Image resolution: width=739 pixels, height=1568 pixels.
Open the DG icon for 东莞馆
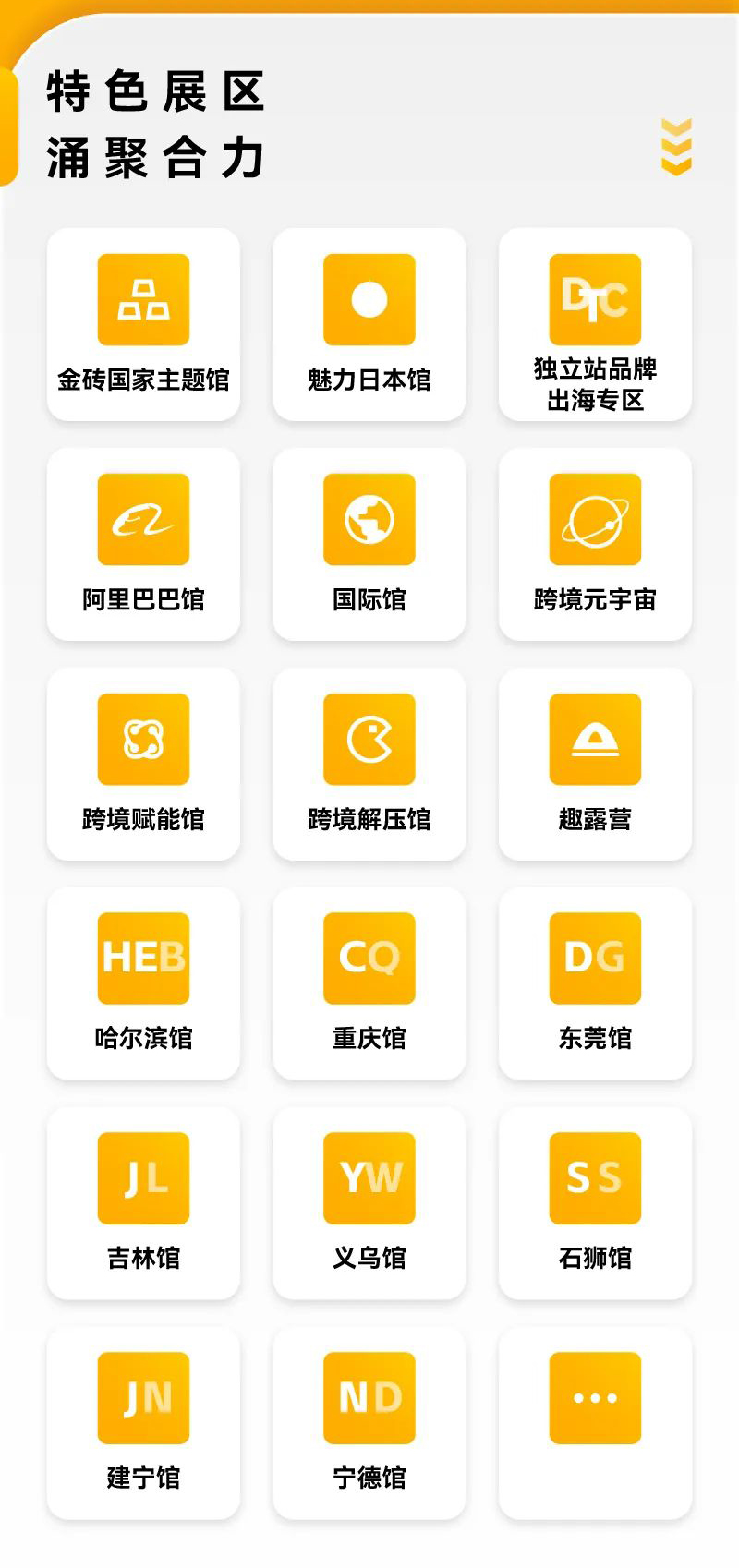pyautogui.click(x=594, y=958)
